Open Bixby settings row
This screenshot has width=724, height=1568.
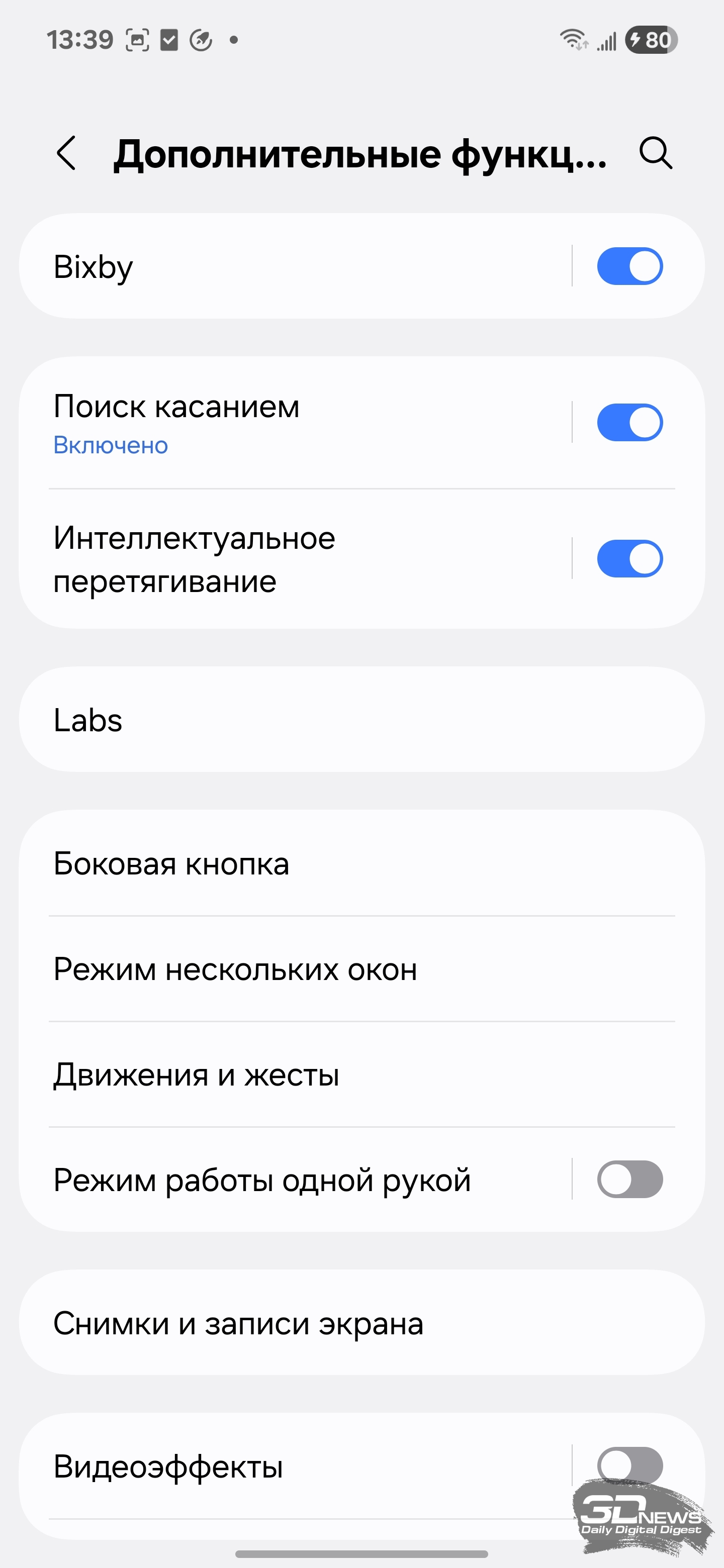[295, 266]
